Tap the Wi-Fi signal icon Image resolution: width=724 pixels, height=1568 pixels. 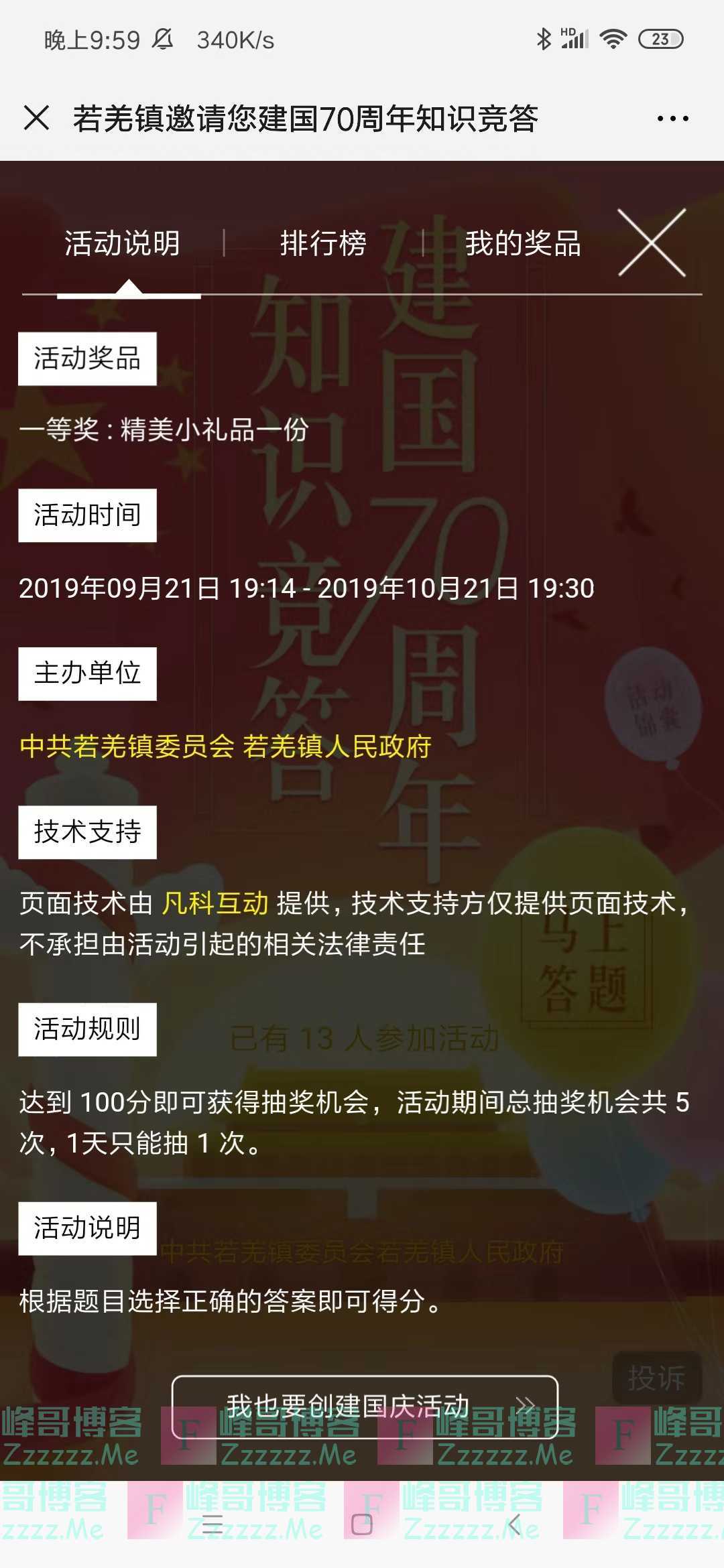tap(611, 38)
